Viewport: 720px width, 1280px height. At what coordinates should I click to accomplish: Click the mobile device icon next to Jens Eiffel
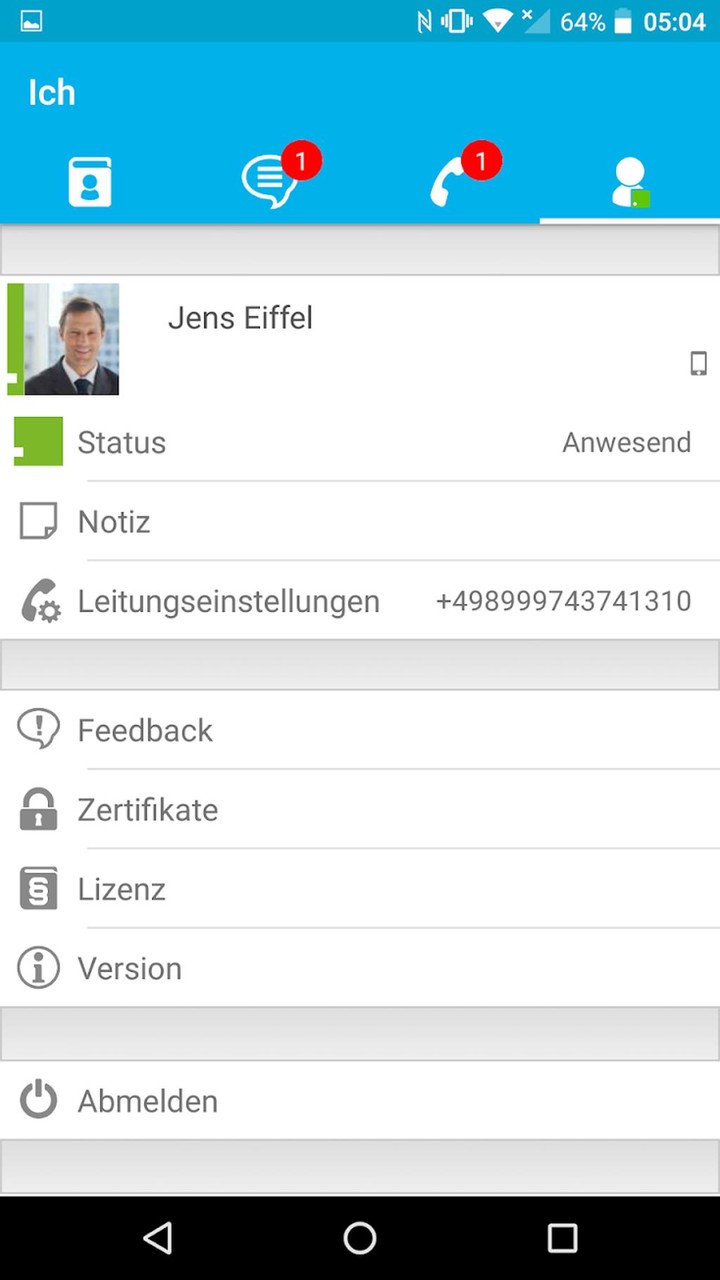click(x=698, y=363)
